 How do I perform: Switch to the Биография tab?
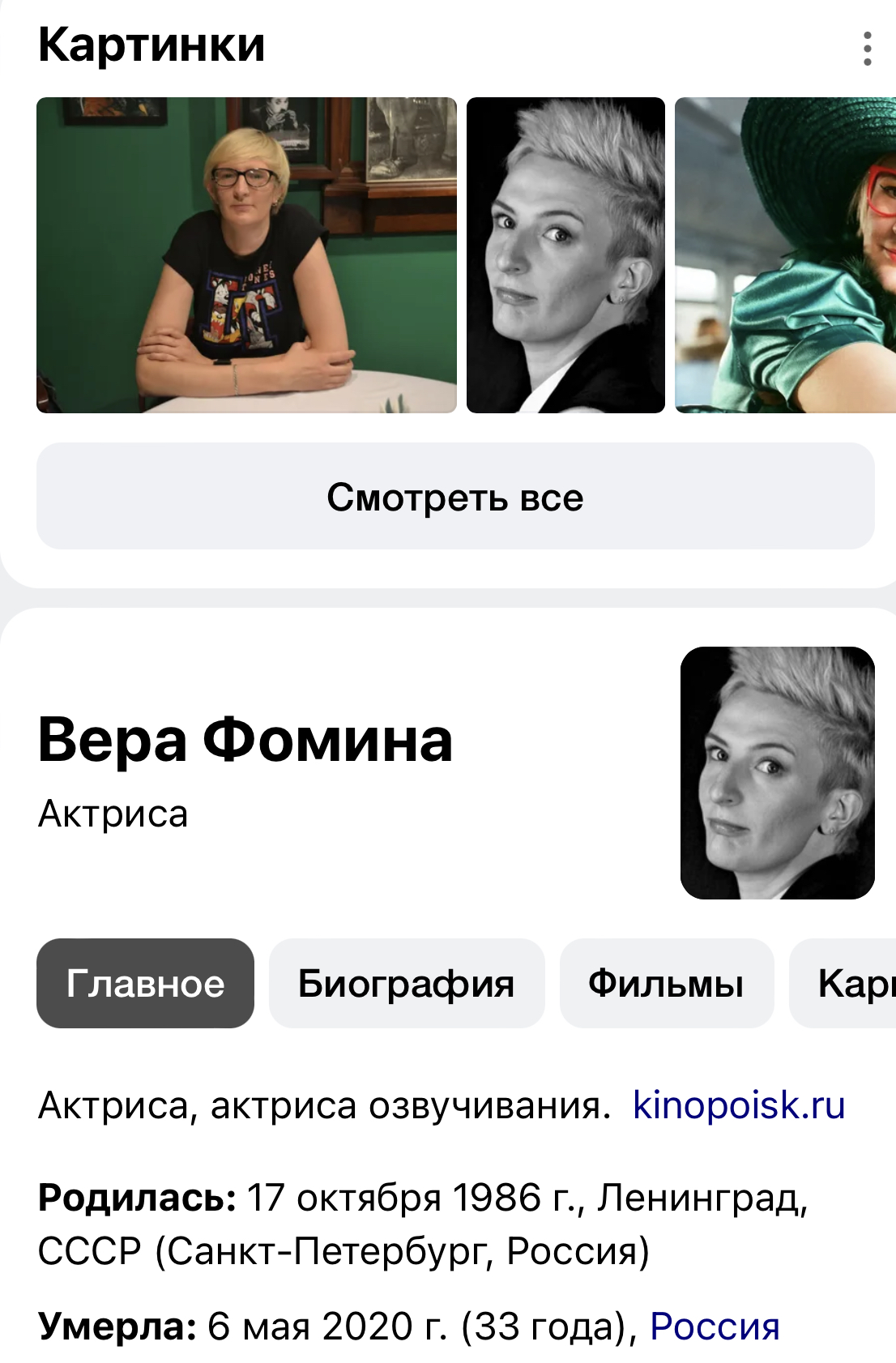click(x=407, y=983)
